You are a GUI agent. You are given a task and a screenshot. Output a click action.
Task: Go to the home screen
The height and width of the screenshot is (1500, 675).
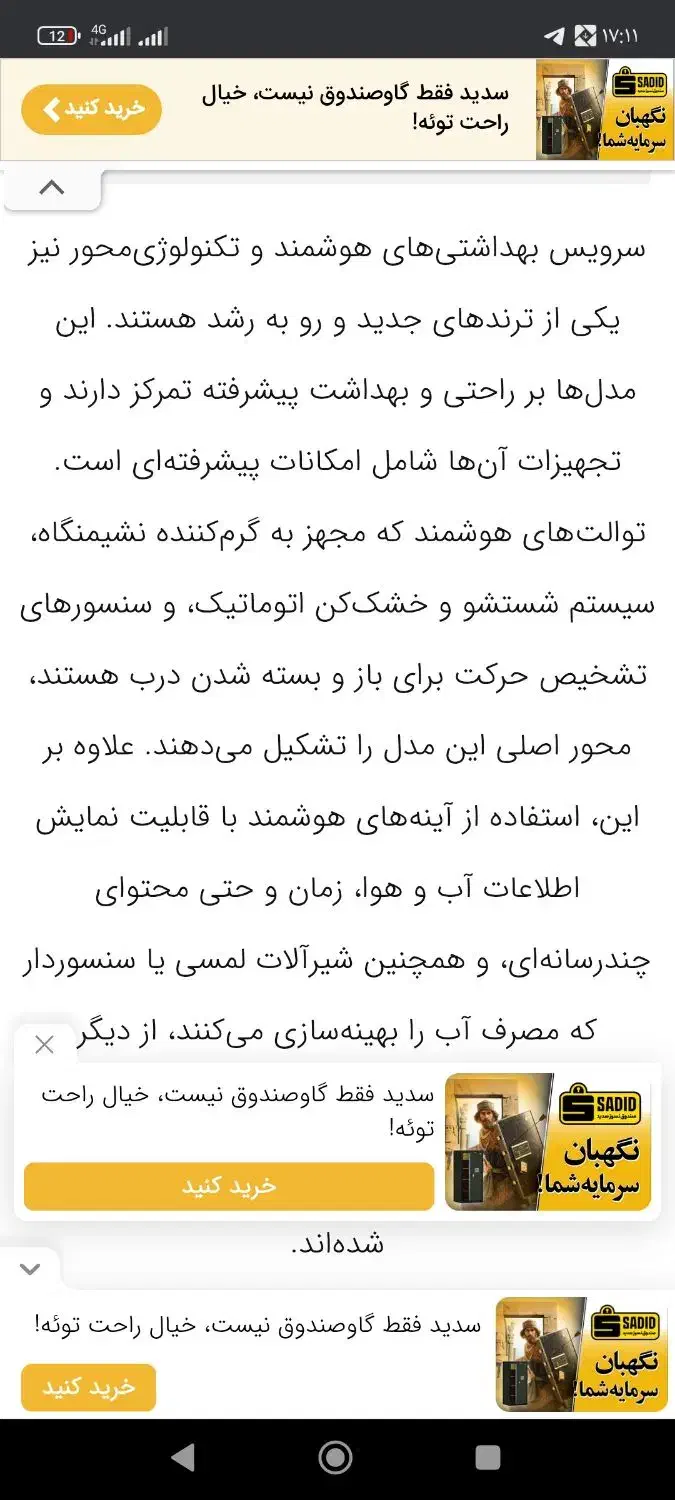pos(336,1458)
